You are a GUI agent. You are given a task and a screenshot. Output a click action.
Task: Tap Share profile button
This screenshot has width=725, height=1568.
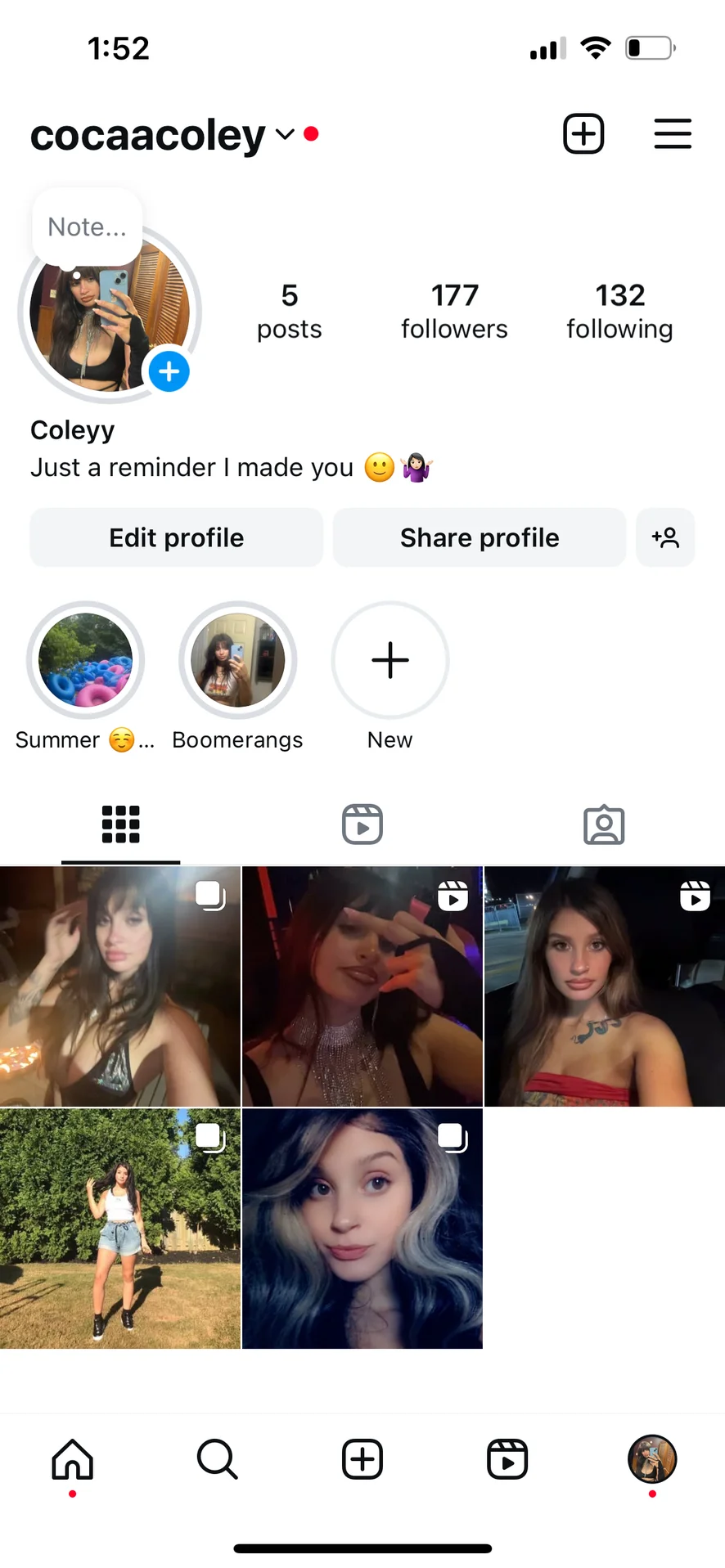(x=480, y=537)
